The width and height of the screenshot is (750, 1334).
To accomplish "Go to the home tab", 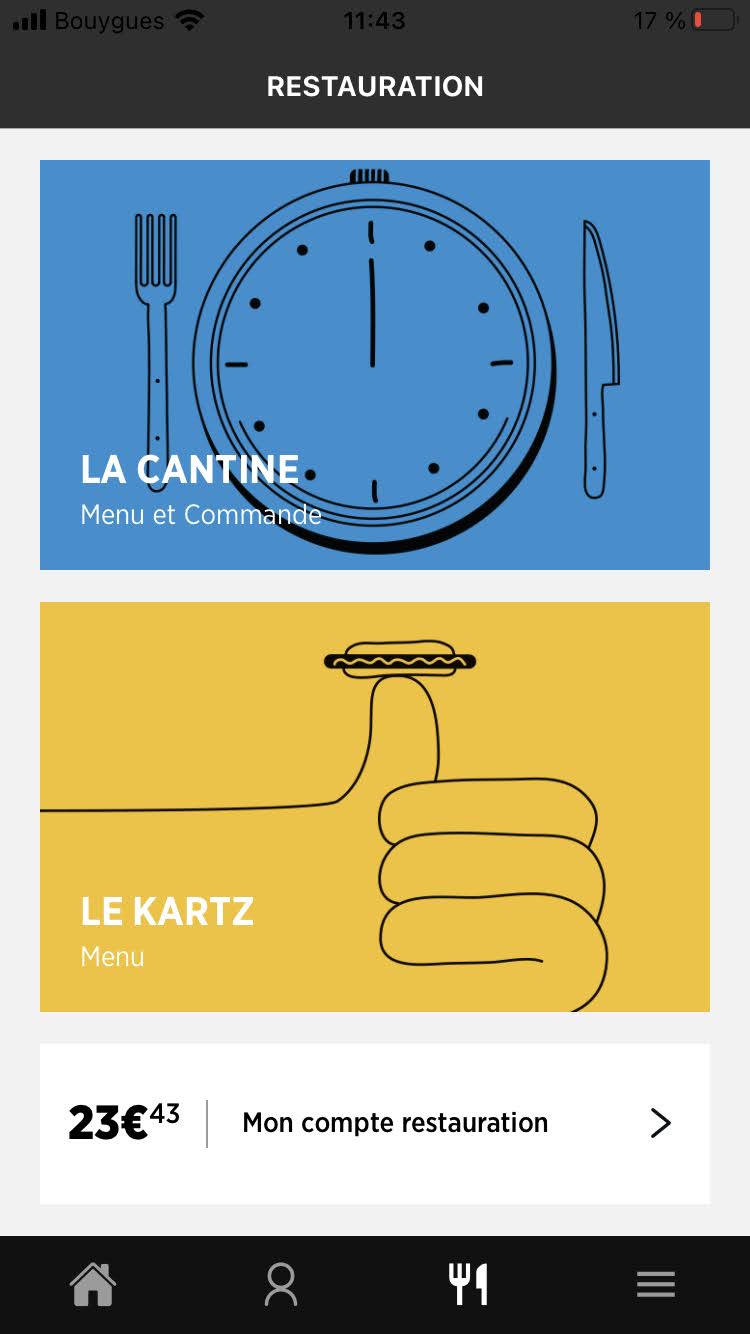I will [x=93, y=1284].
